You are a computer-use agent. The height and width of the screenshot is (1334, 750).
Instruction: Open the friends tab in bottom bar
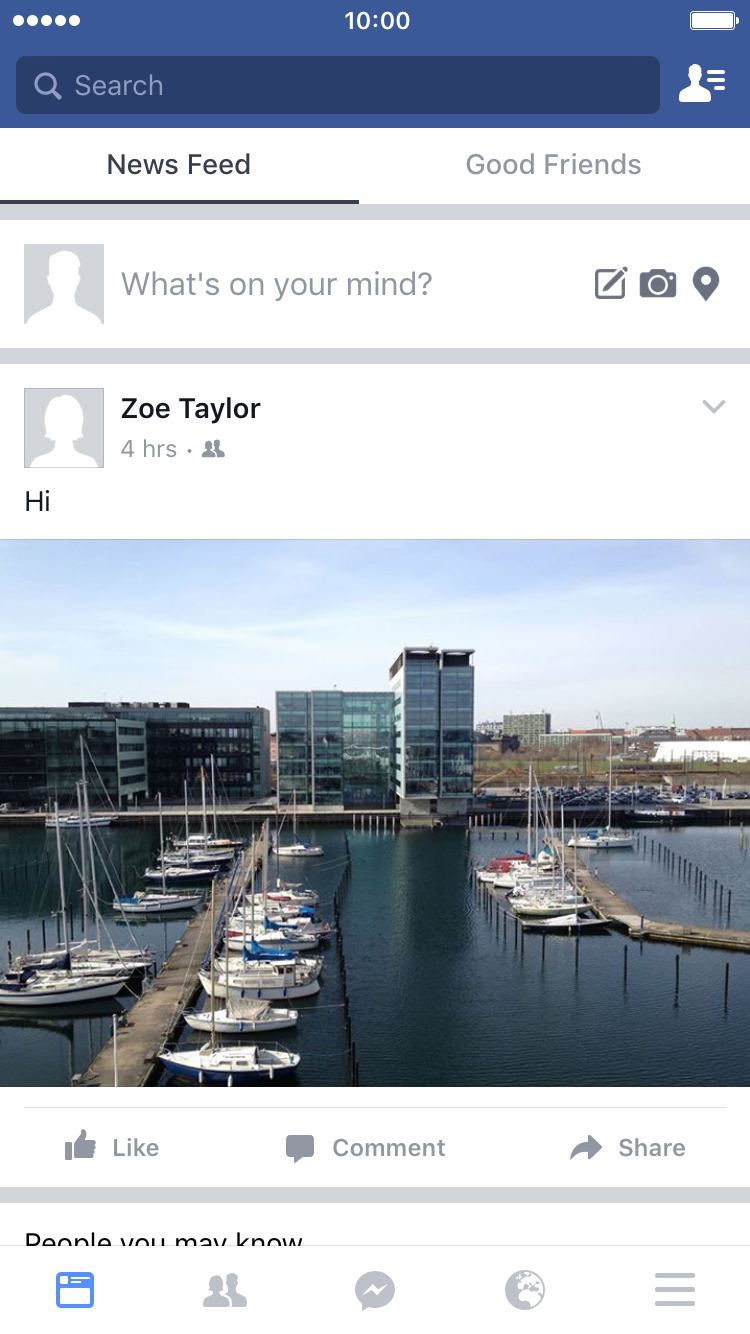coord(225,1290)
